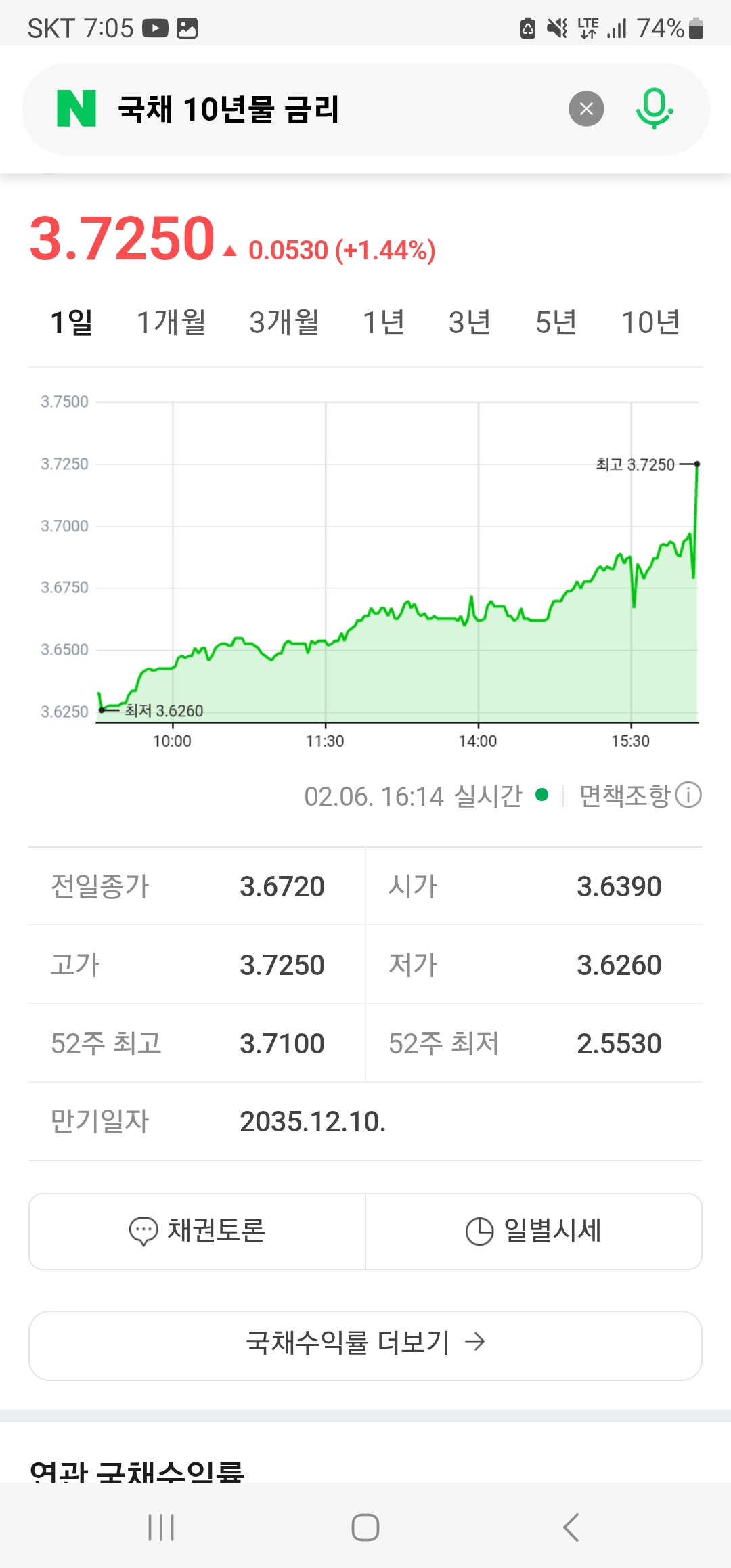Open the 채권토론 discussion board

coord(196,1231)
